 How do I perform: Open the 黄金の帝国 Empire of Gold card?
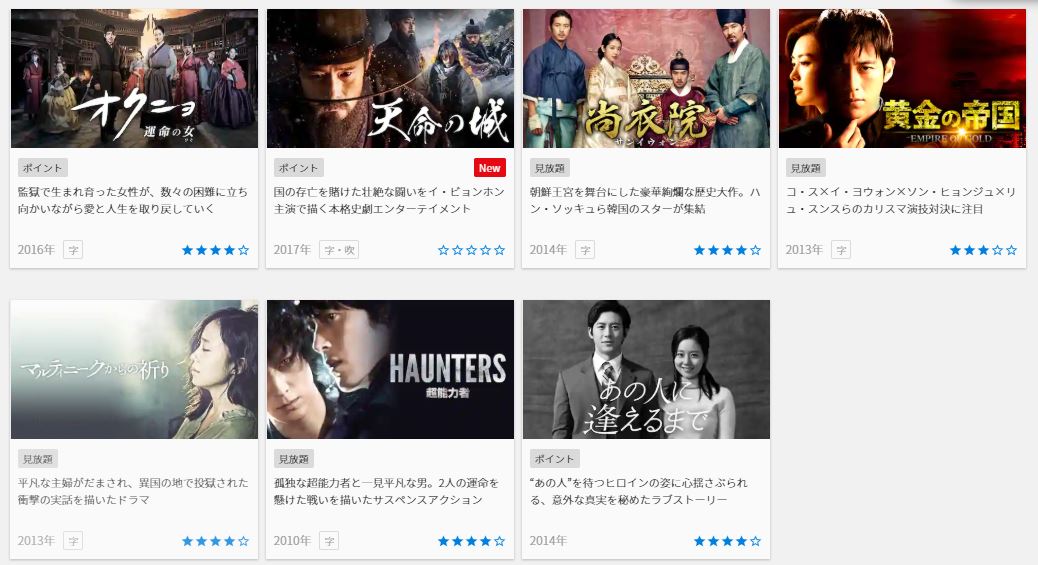pyautogui.click(x=902, y=80)
